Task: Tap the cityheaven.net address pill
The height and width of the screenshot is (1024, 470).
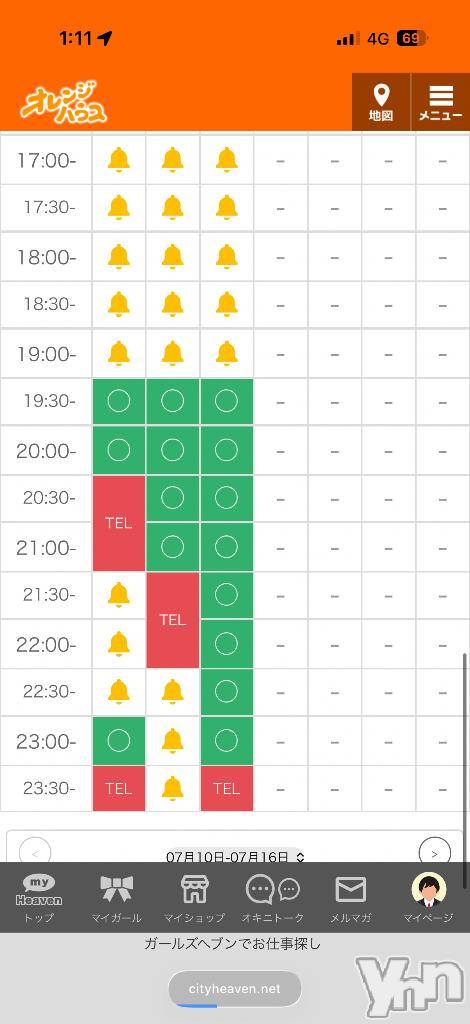Action: coord(235,989)
